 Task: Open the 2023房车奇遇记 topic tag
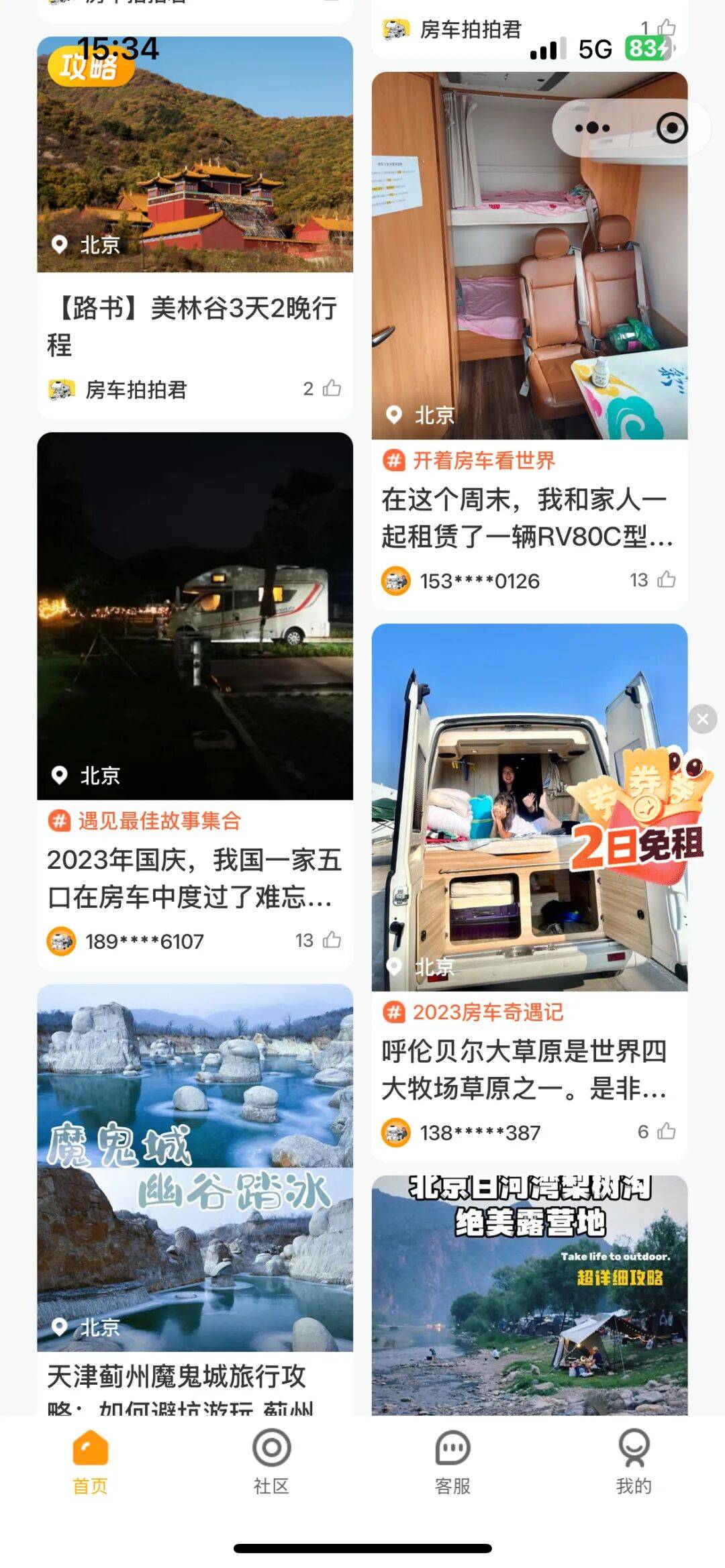click(x=487, y=1012)
